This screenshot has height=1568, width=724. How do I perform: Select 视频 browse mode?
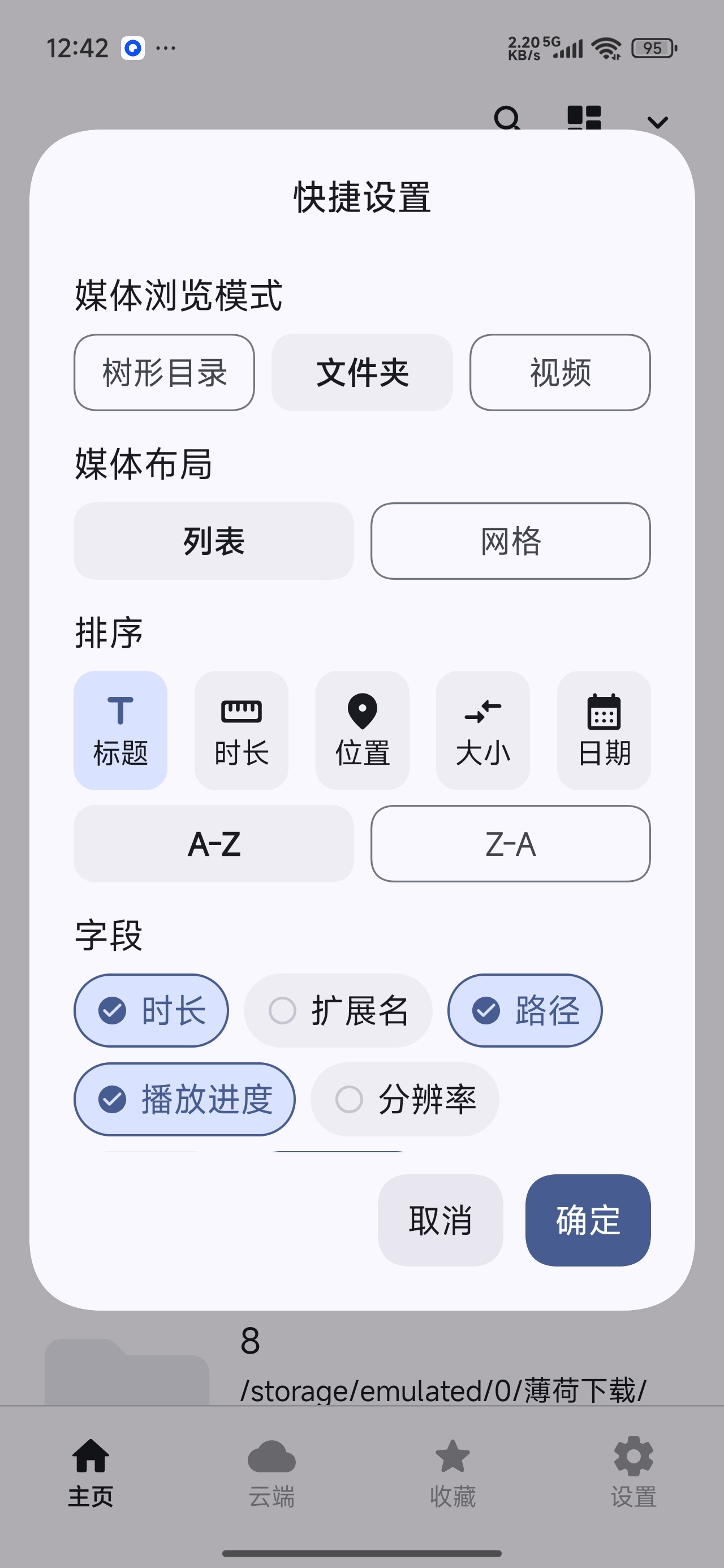tap(559, 372)
